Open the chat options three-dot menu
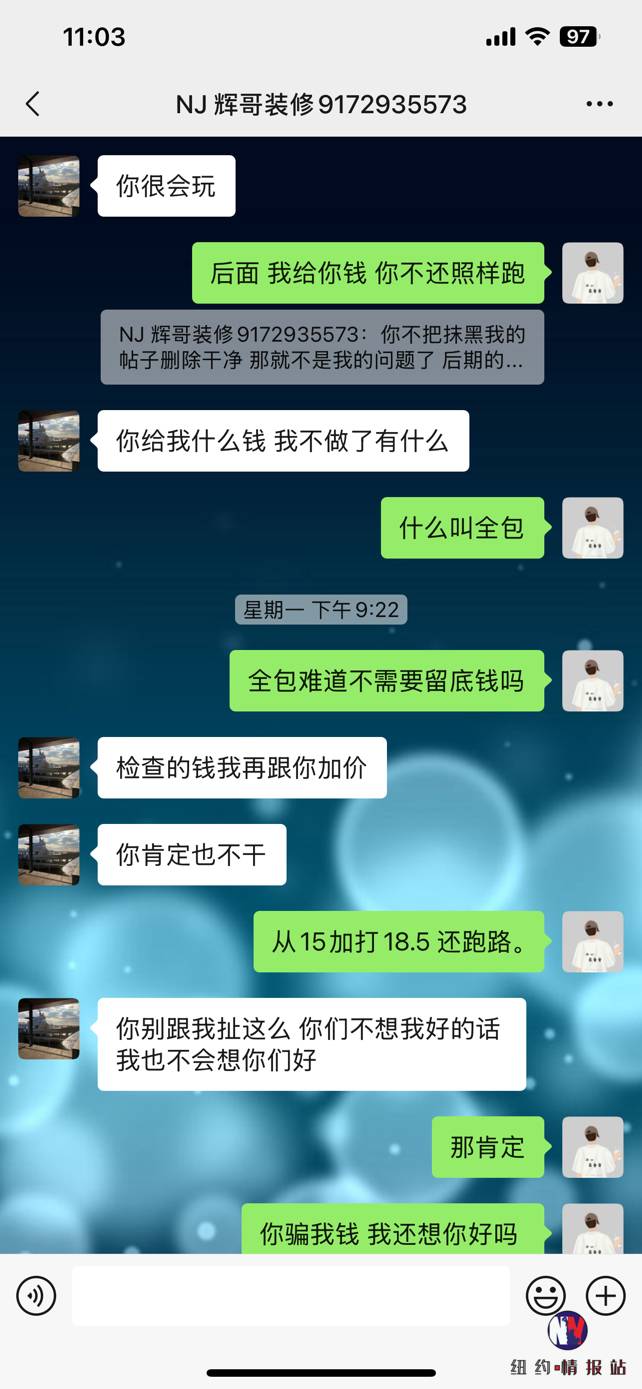The width and height of the screenshot is (642, 1389). [599, 104]
